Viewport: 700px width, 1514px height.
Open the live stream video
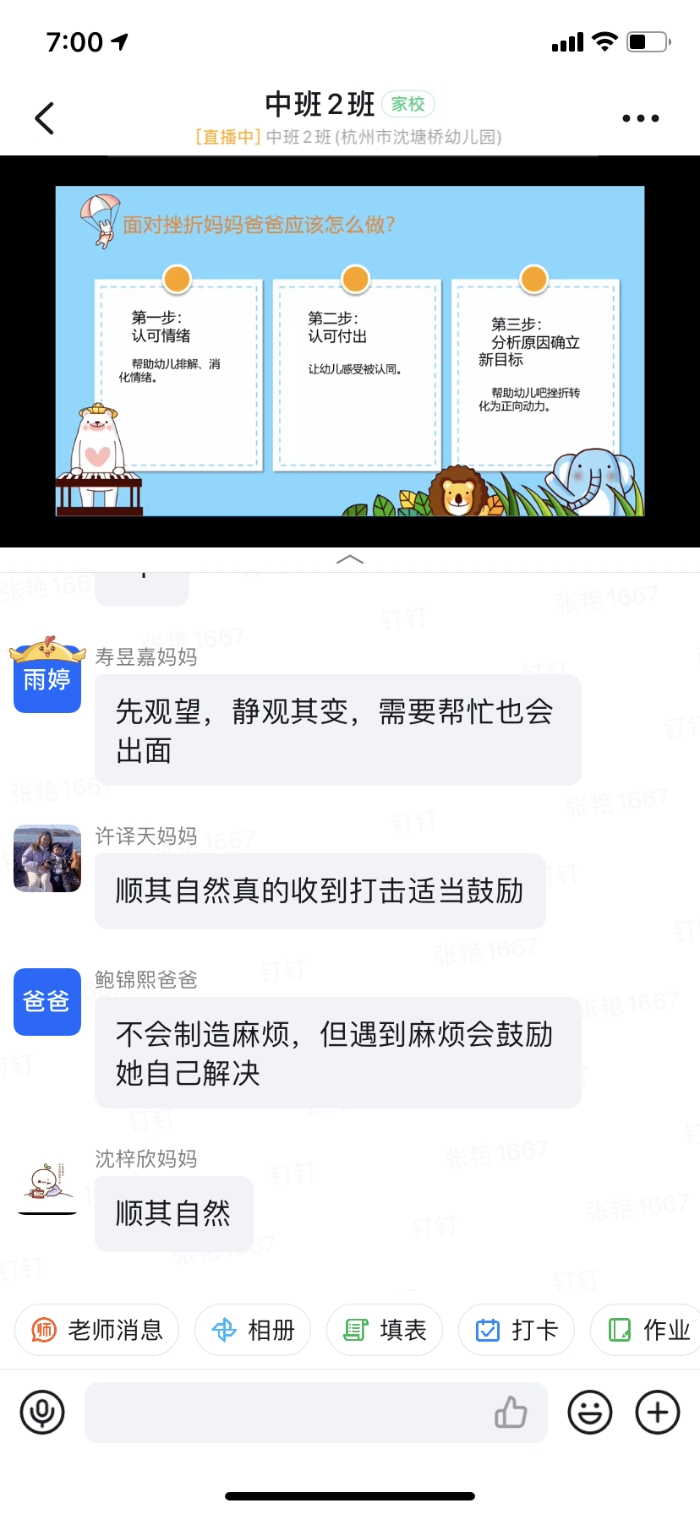coord(350,350)
